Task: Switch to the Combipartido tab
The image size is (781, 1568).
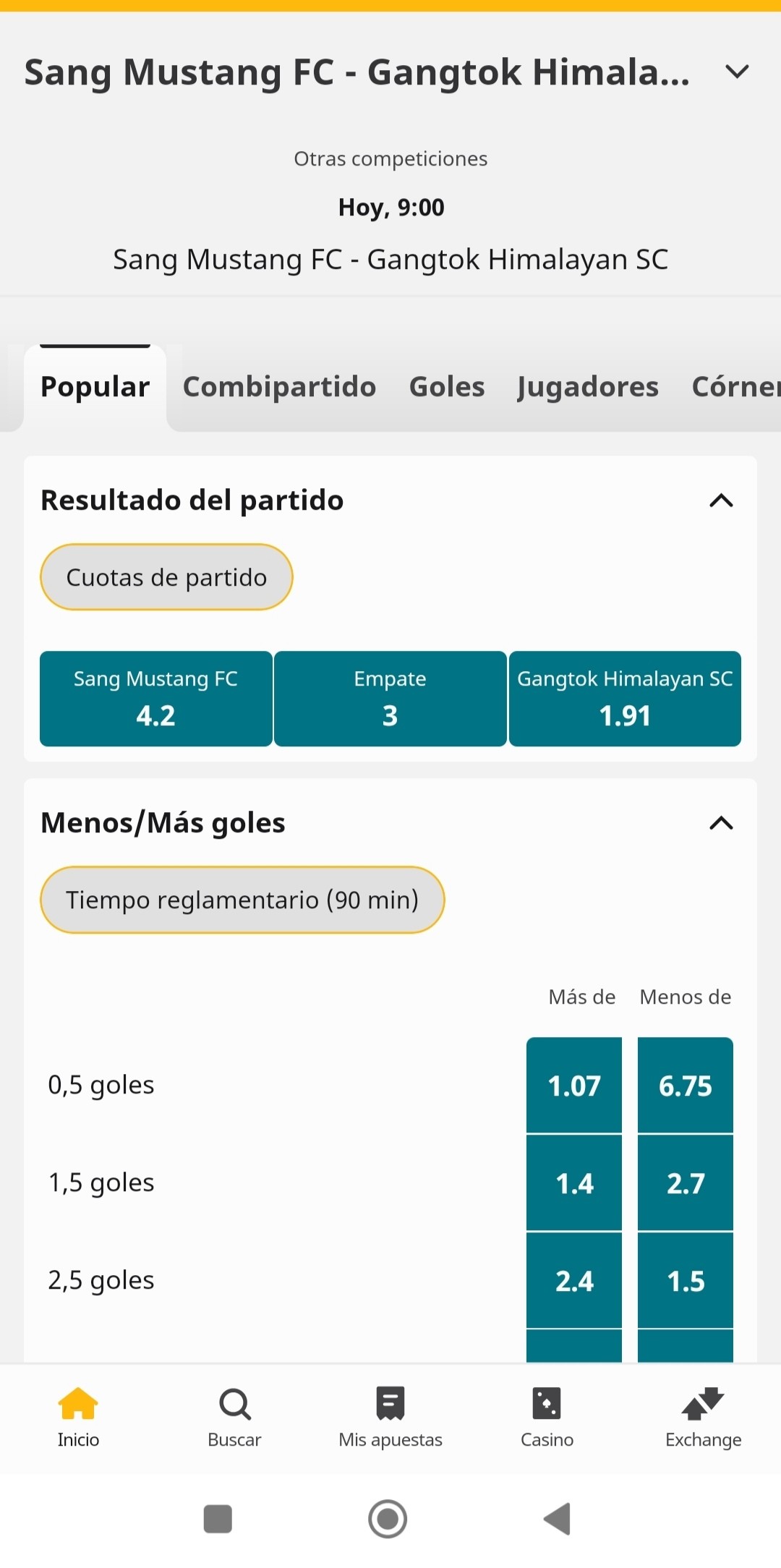Action: [279, 387]
